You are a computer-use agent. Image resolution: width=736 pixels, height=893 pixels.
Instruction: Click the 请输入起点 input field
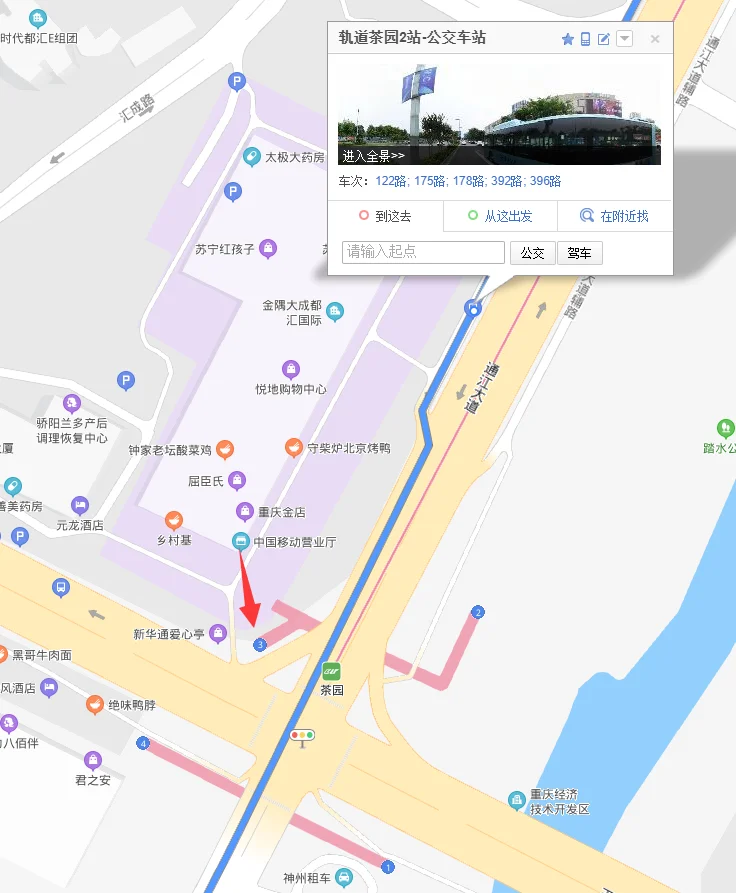(422, 252)
